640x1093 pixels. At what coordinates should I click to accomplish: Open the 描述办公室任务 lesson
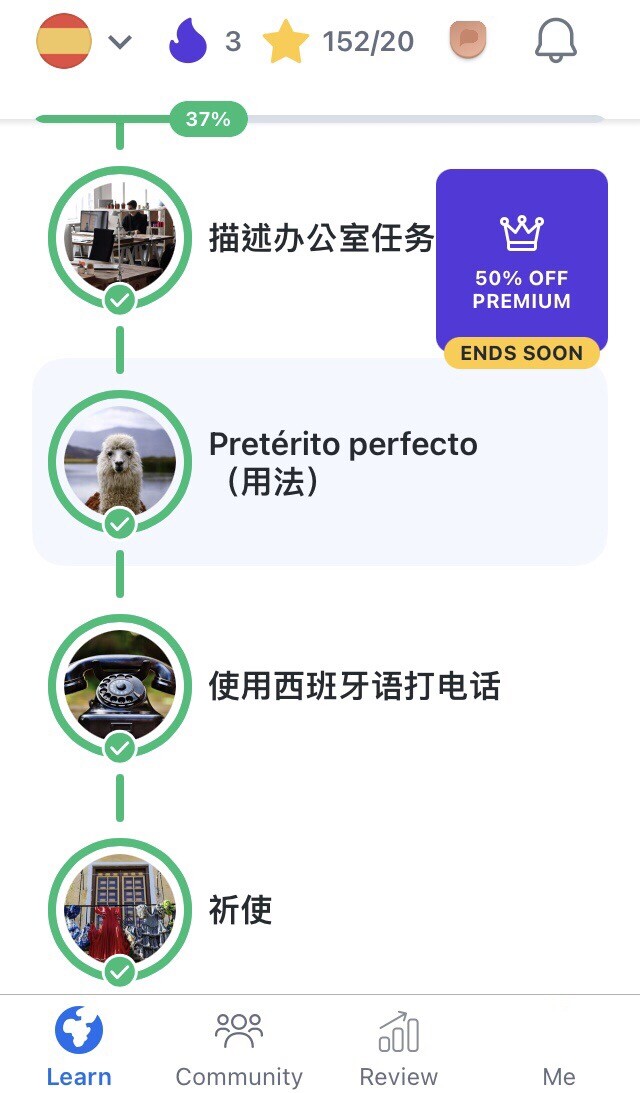point(320,238)
